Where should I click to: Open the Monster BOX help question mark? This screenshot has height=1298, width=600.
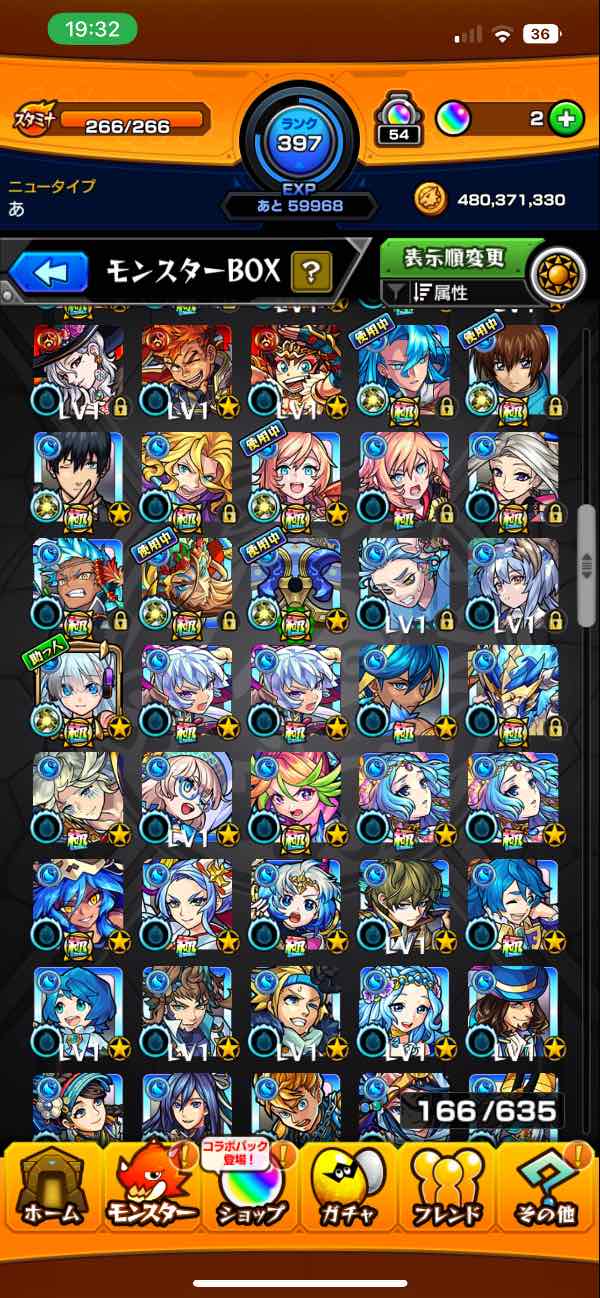click(x=311, y=270)
